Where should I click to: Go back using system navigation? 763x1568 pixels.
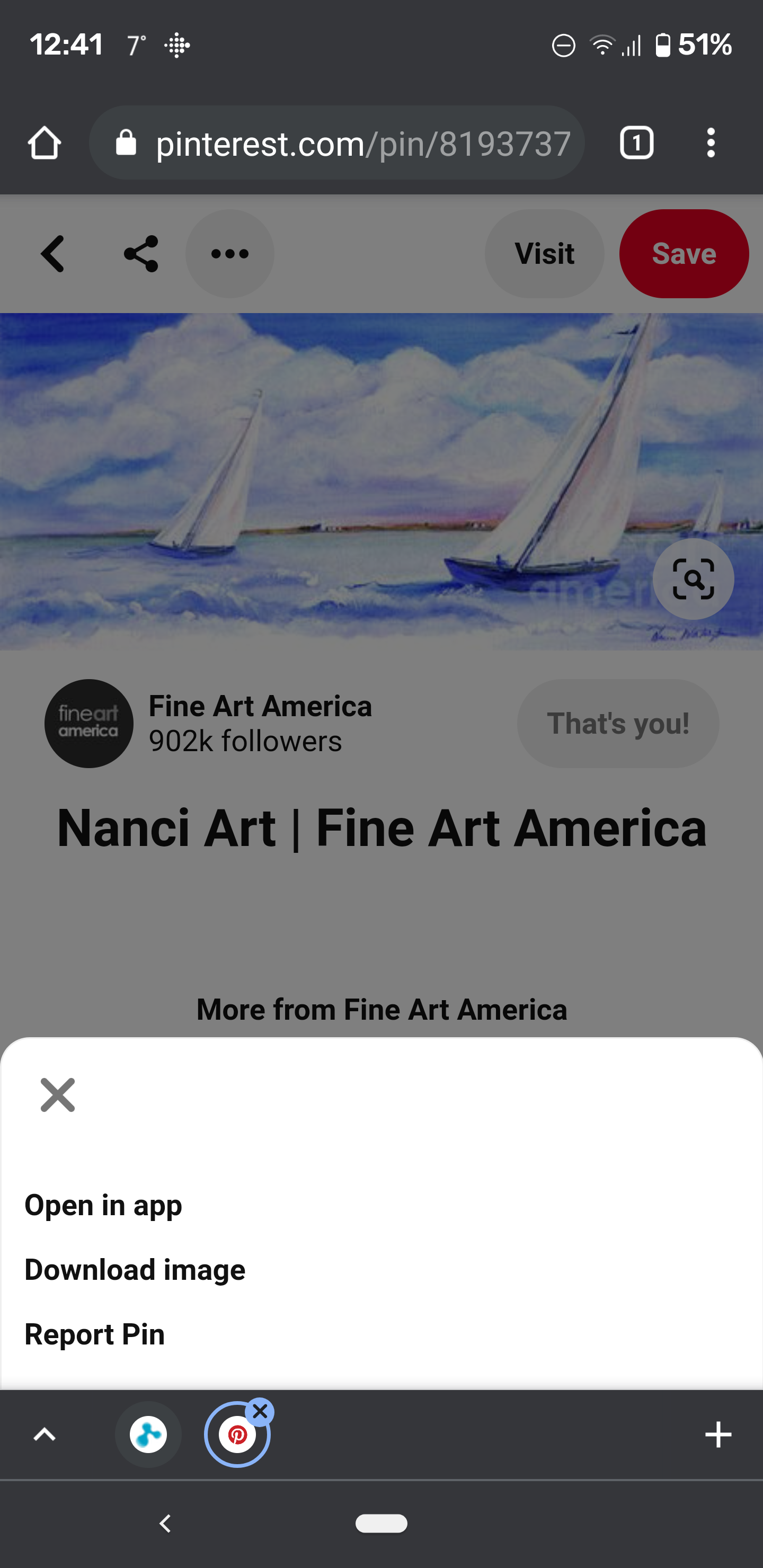click(x=165, y=1524)
